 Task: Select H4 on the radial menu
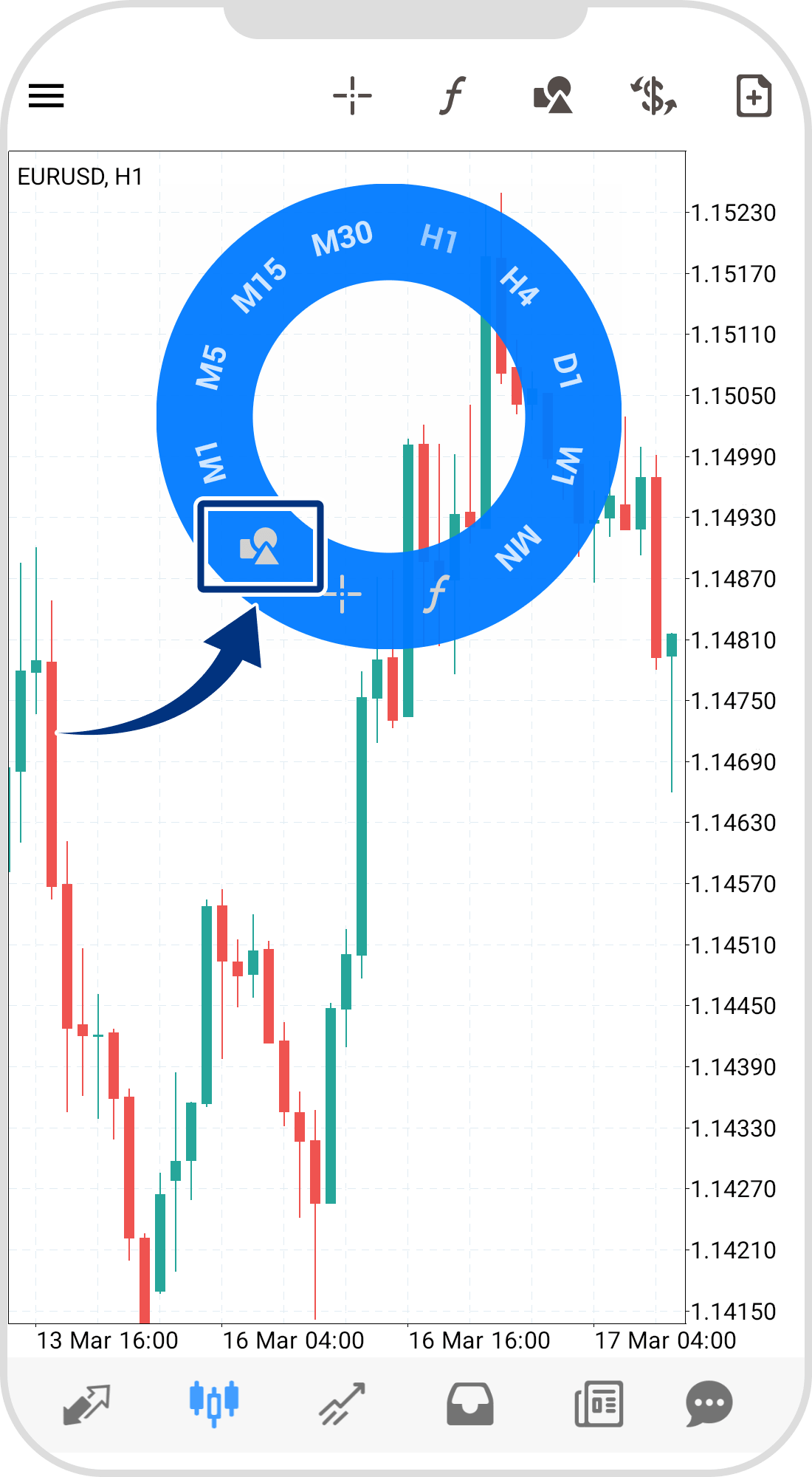click(x=520, y=286)
